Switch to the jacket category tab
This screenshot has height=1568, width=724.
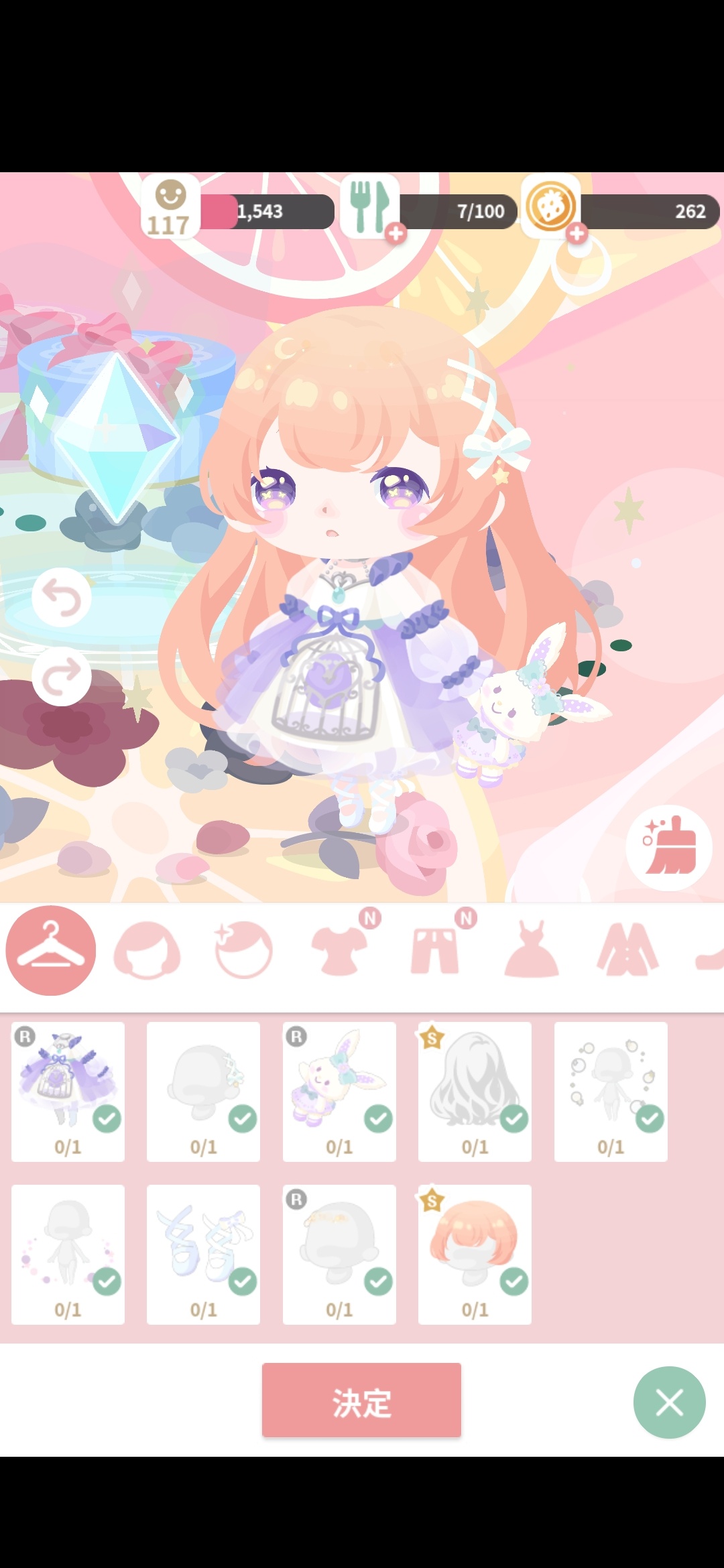coord(627,950)
